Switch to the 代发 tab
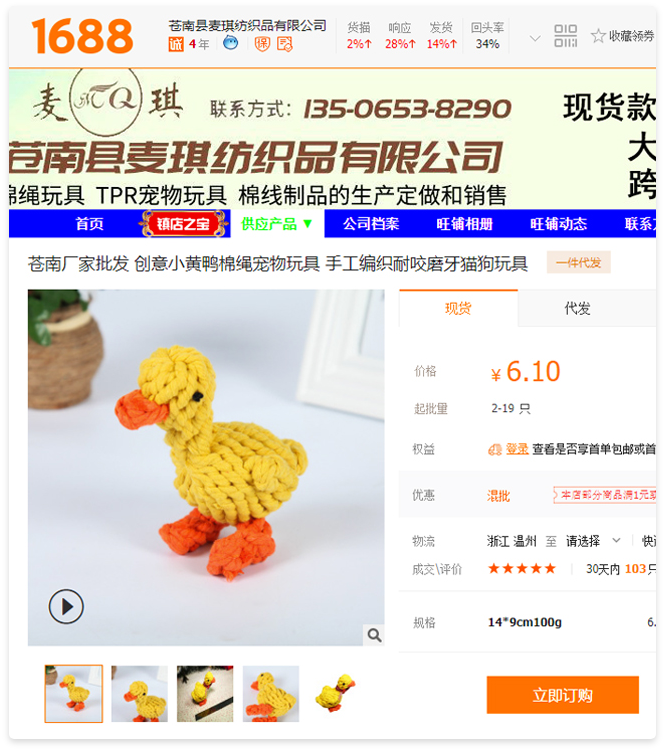The height and width of the screenshot is (751, 665). tap(578, 309)
